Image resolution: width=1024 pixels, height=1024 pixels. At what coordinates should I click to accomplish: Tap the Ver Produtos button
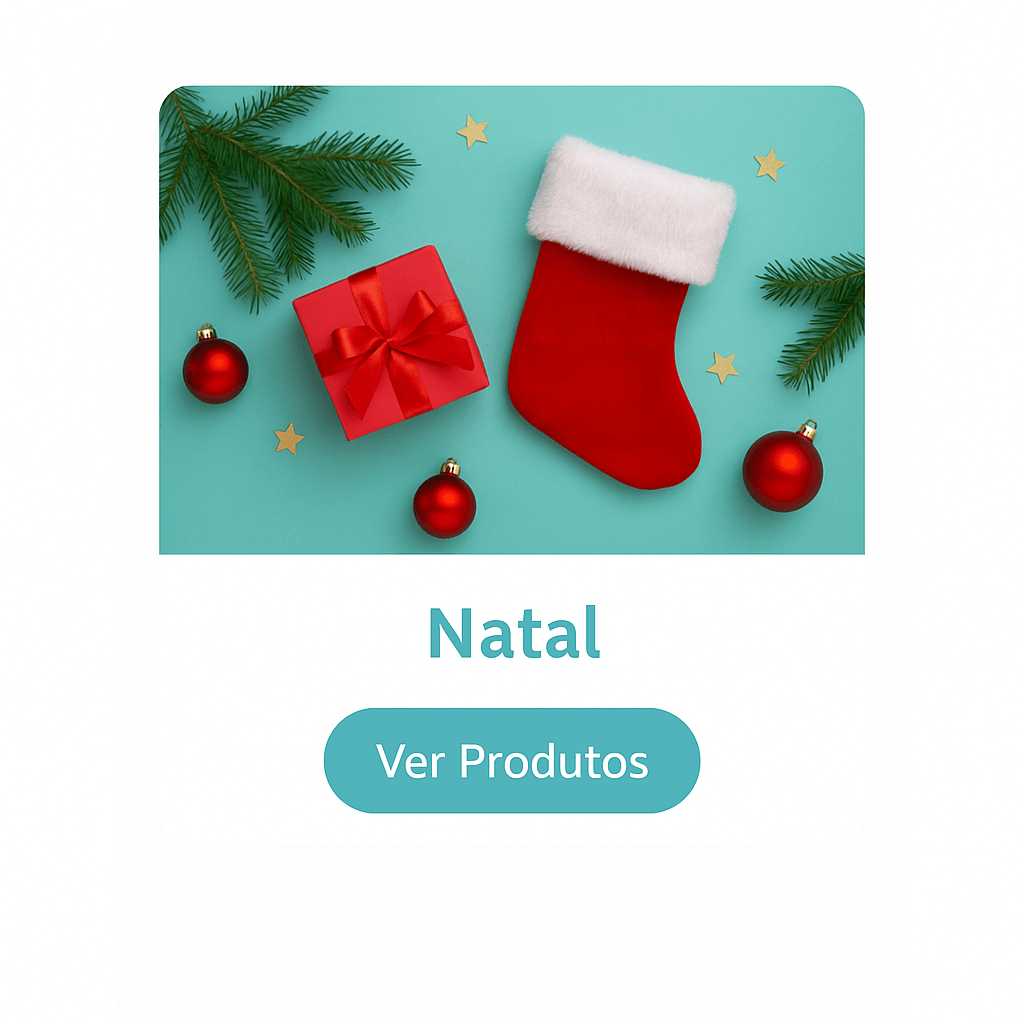tap(511, 761)
